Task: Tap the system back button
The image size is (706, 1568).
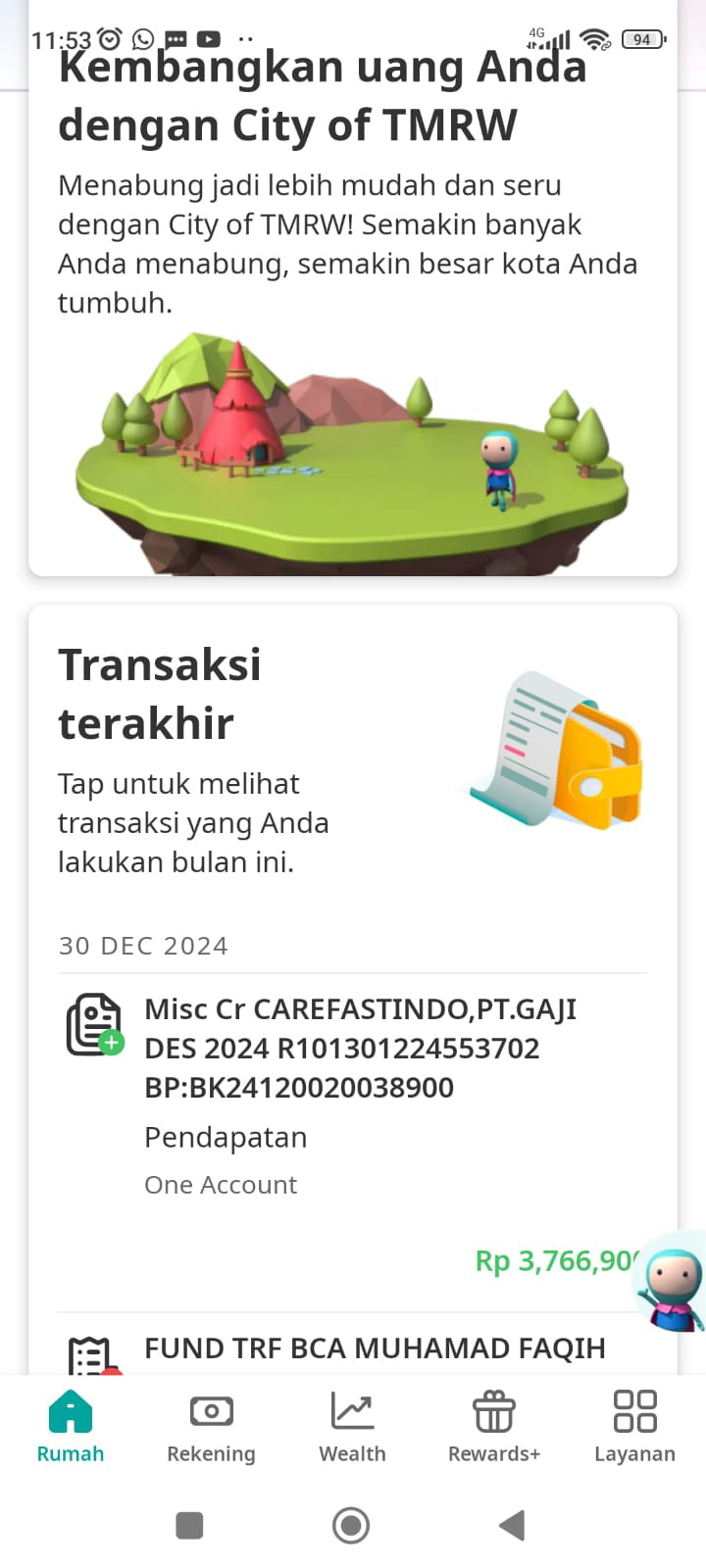Action: coord(512,1526)
